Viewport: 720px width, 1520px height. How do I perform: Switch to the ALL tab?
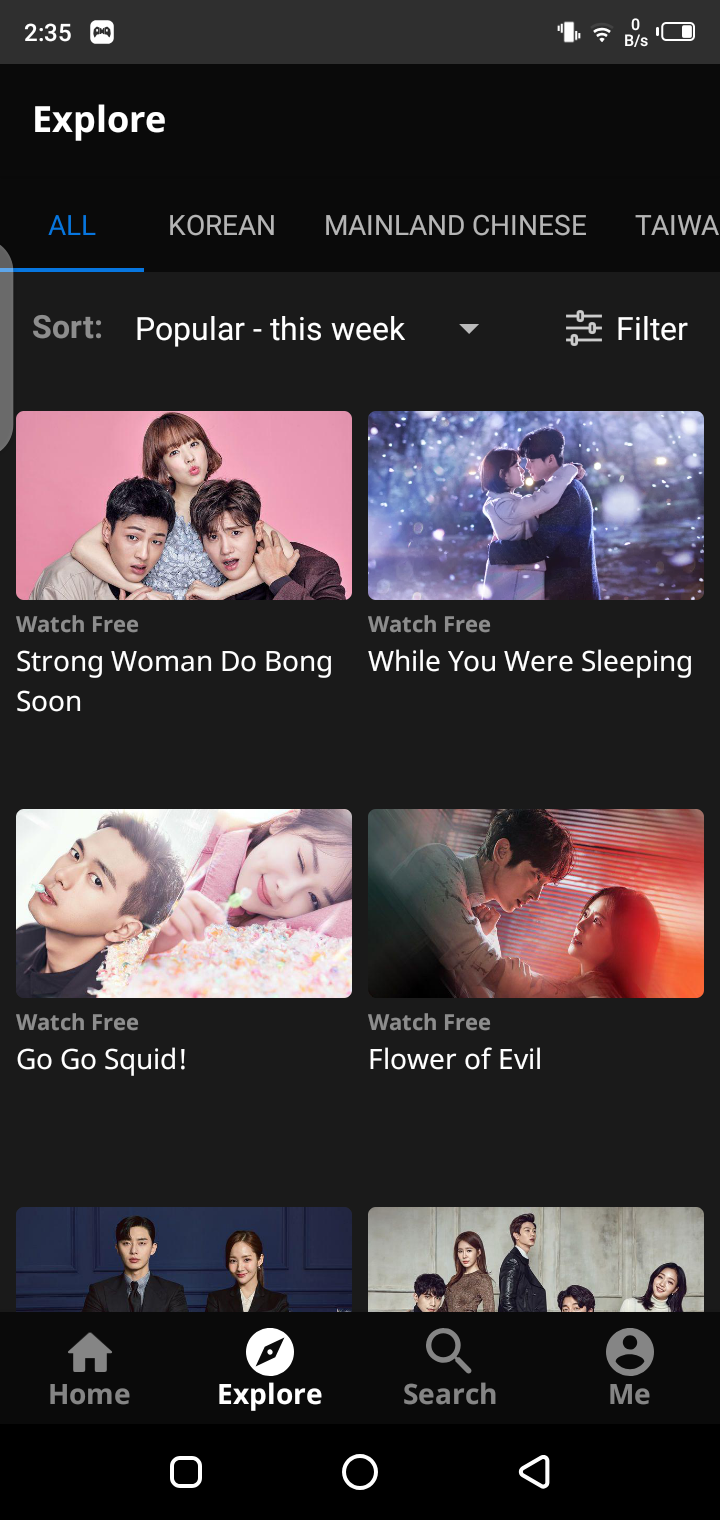(x=72, y=225)
